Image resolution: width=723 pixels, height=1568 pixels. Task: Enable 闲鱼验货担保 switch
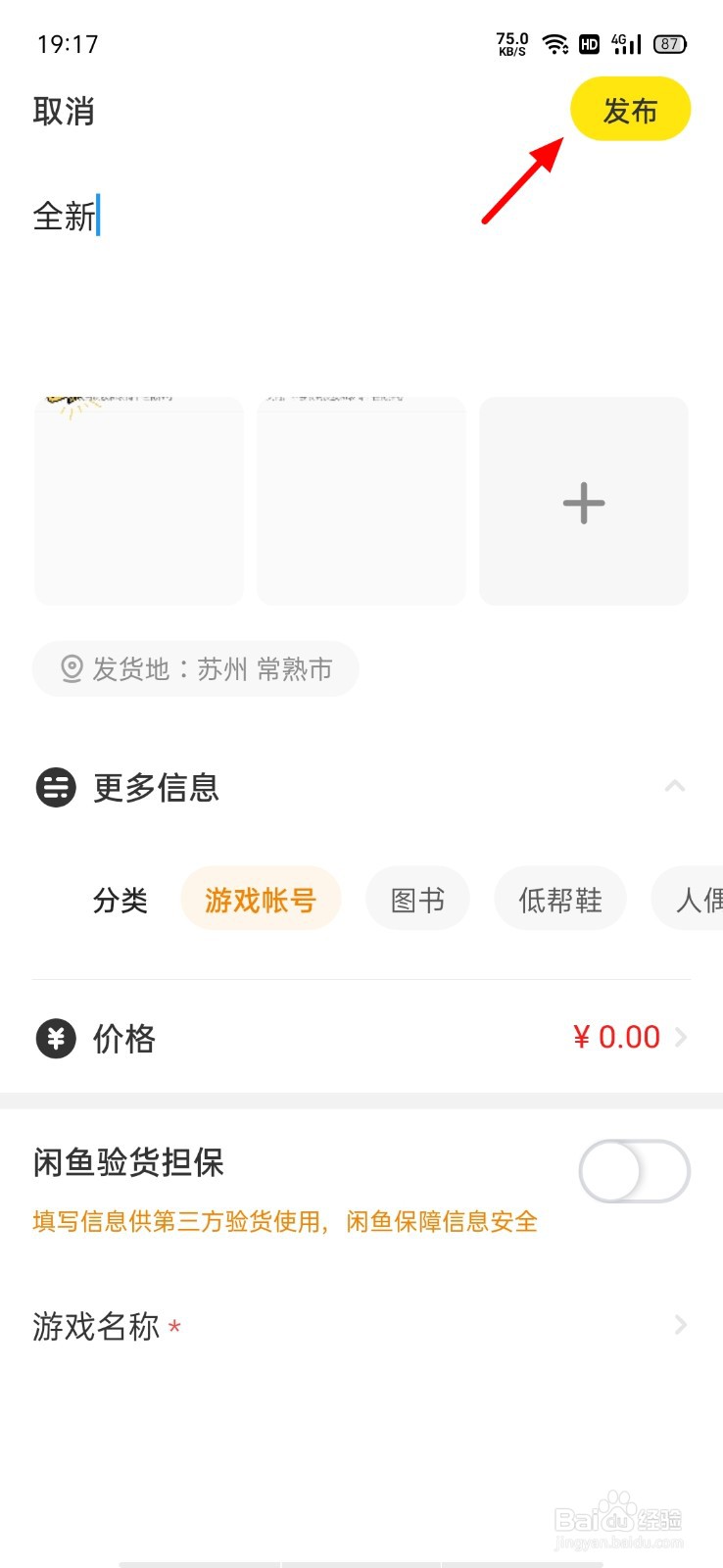[634, 1171]
